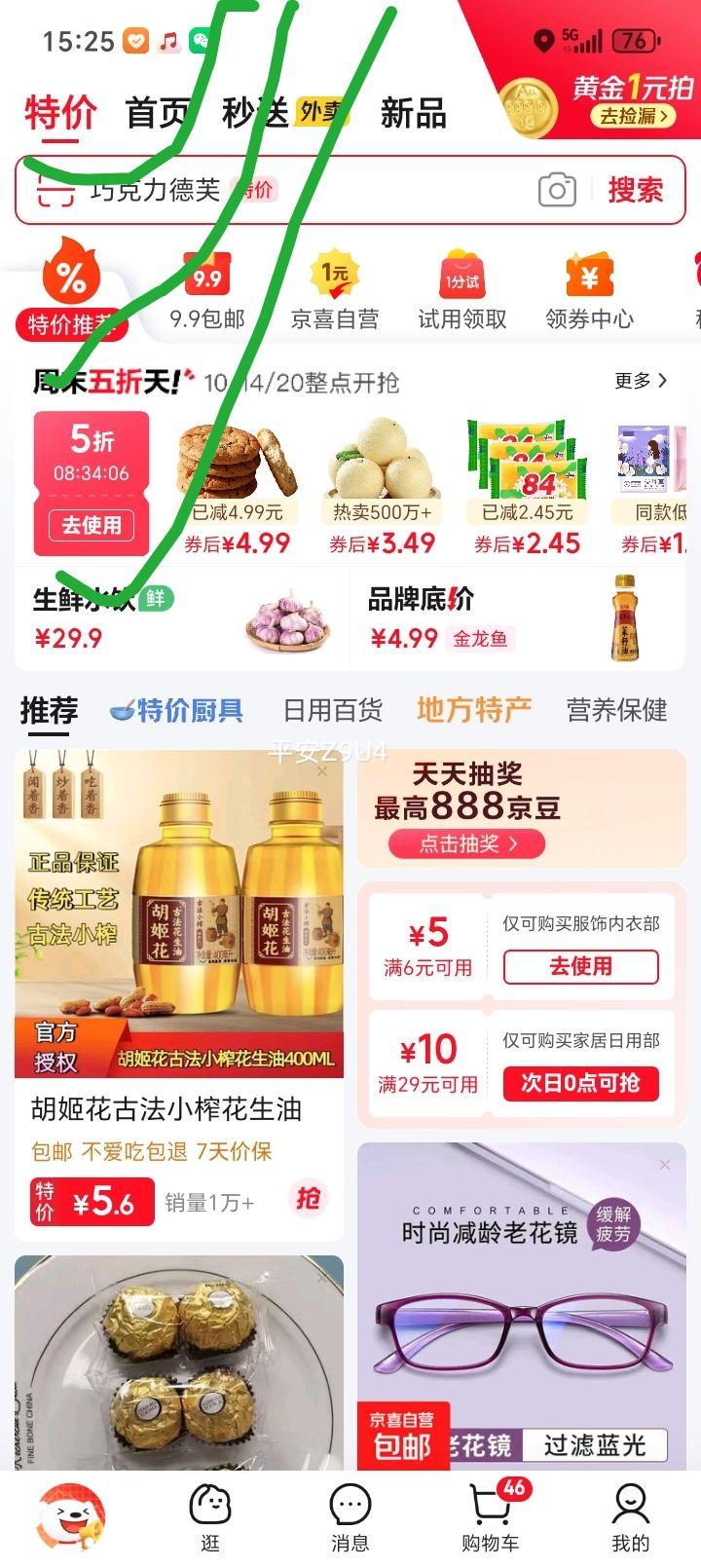Viewport: 701px width, 1568px height.
Task: Open the camera photo search icon
Action: click(556, 191)
